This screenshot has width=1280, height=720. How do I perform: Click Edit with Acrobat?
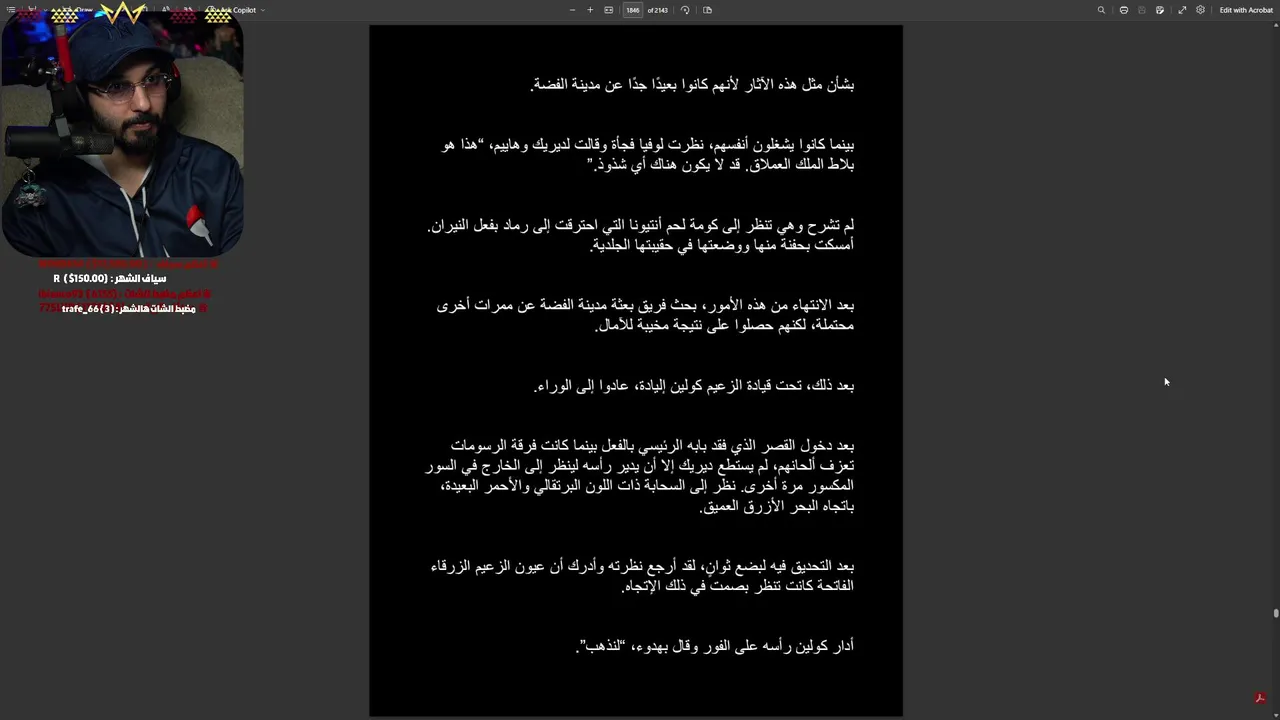tap(1245, 10)
